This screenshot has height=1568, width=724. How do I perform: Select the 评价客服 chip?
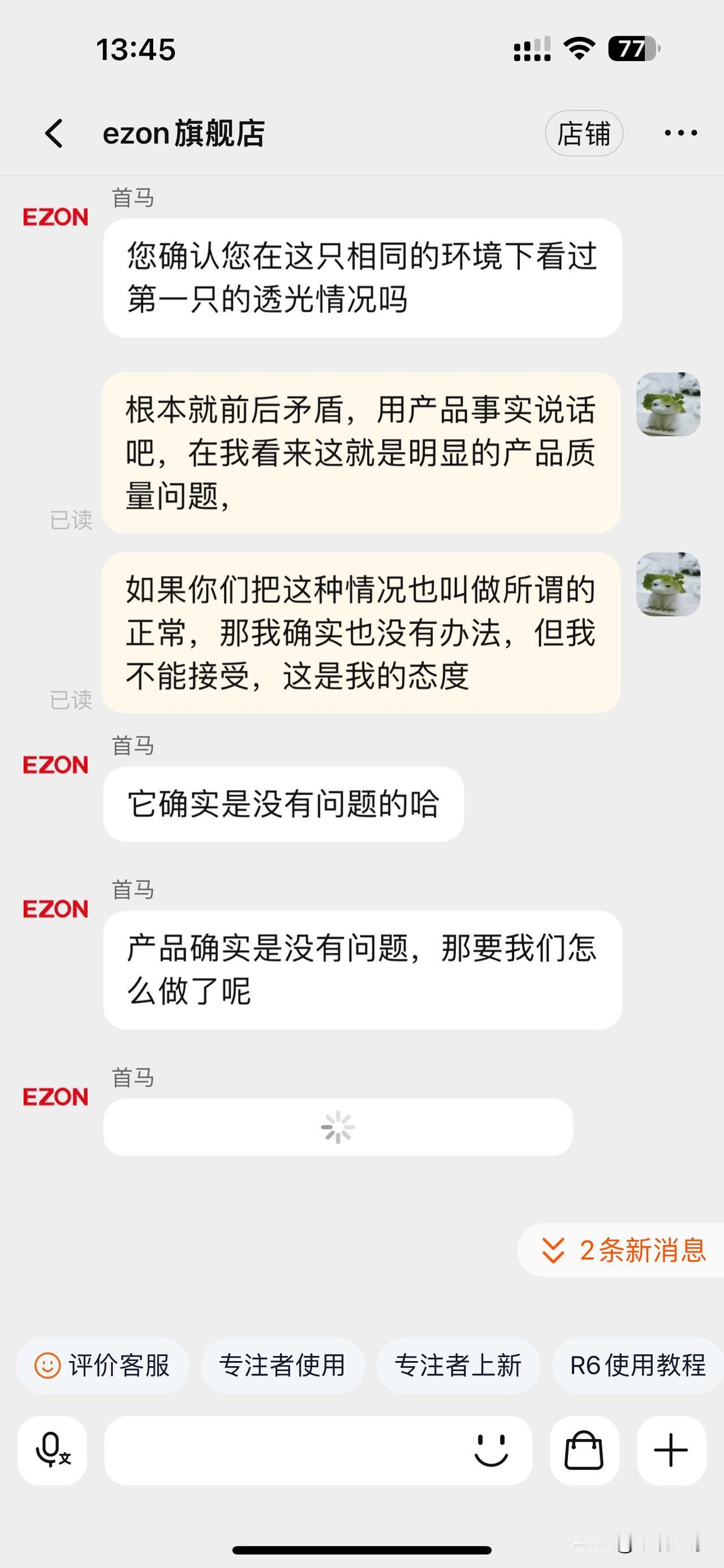[x=102, y=1365]
